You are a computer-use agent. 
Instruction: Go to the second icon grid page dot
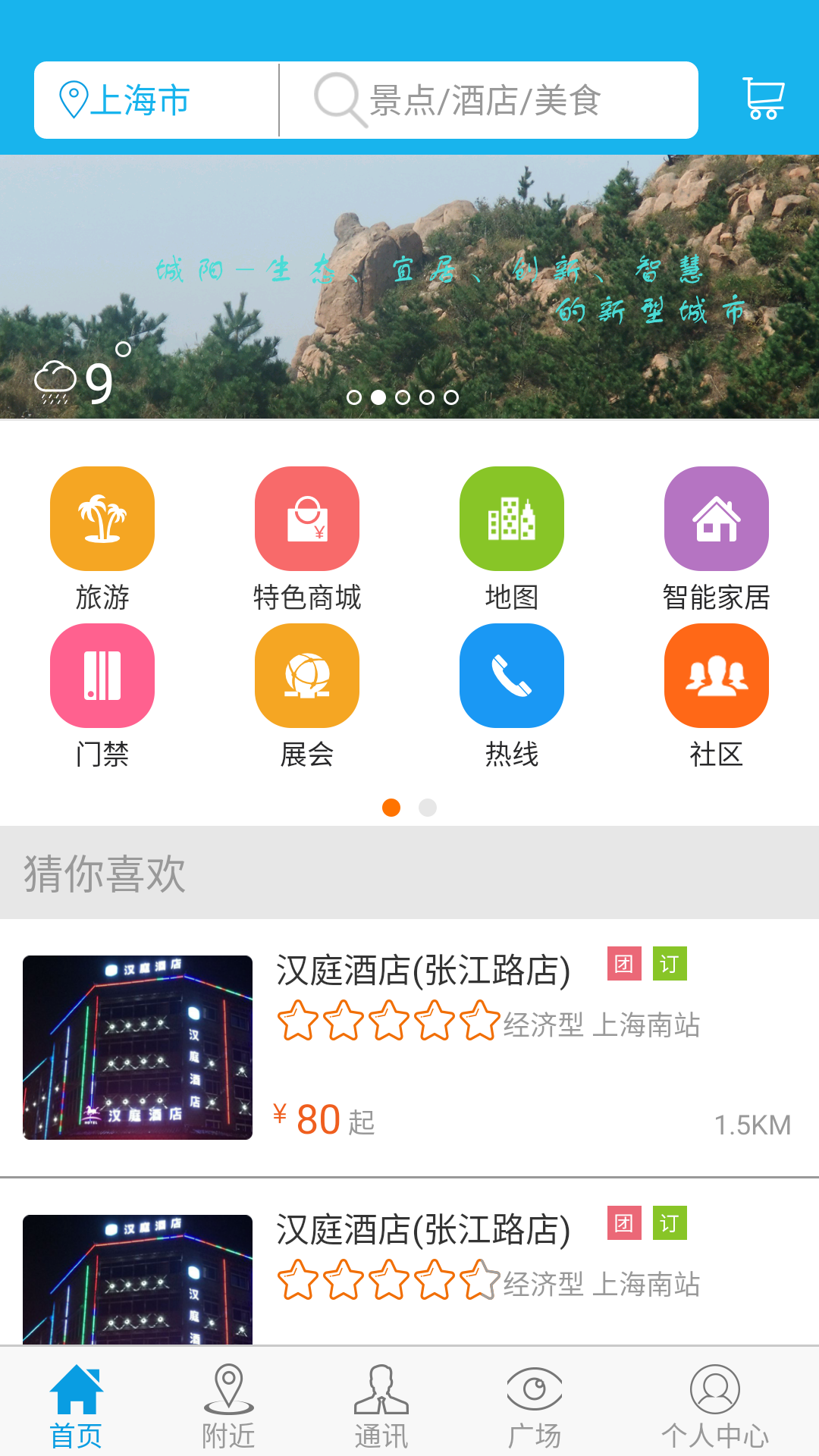coord(428,808)
